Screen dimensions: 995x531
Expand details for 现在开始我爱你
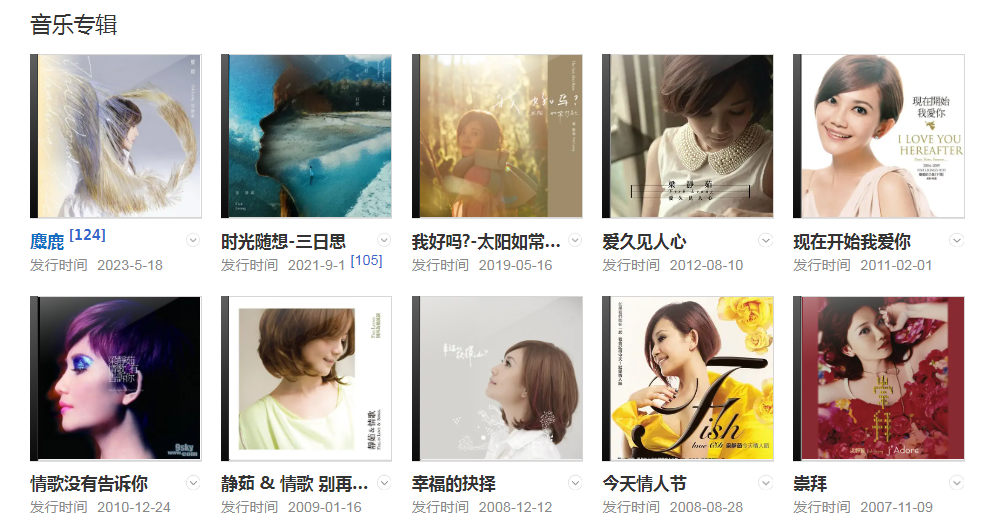point(956,240)
